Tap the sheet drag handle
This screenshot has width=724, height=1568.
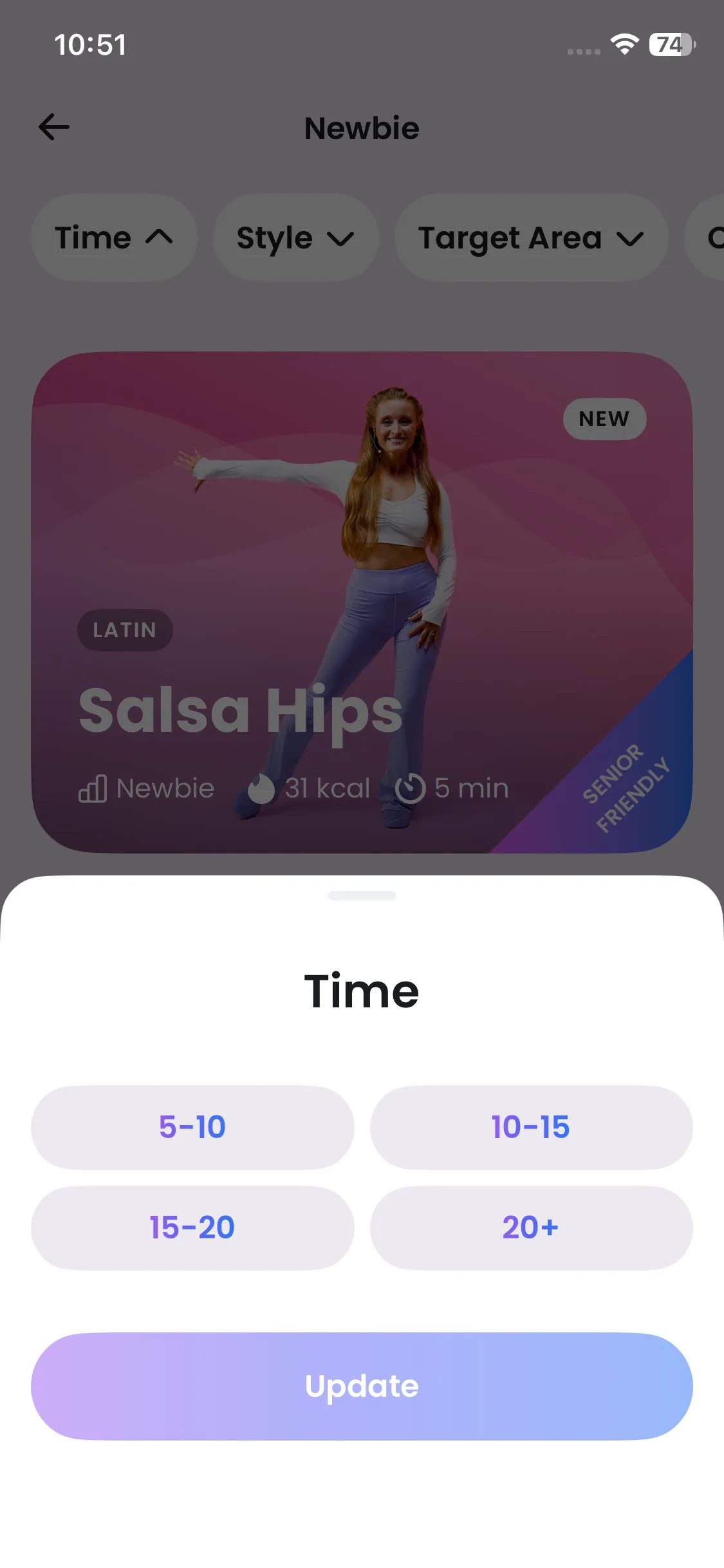[x=362, y=895]
